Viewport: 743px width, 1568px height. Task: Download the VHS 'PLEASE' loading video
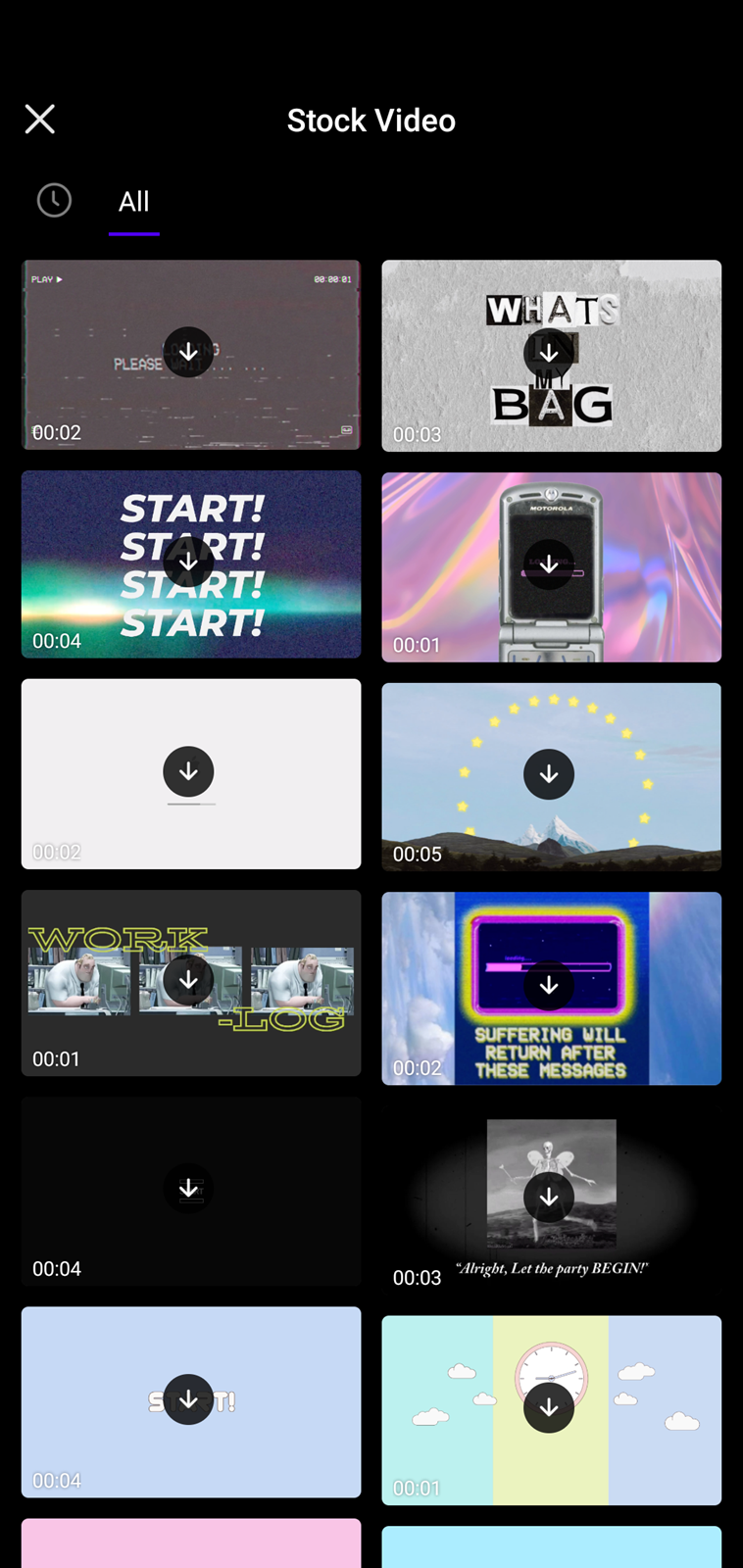pos(188,352)
